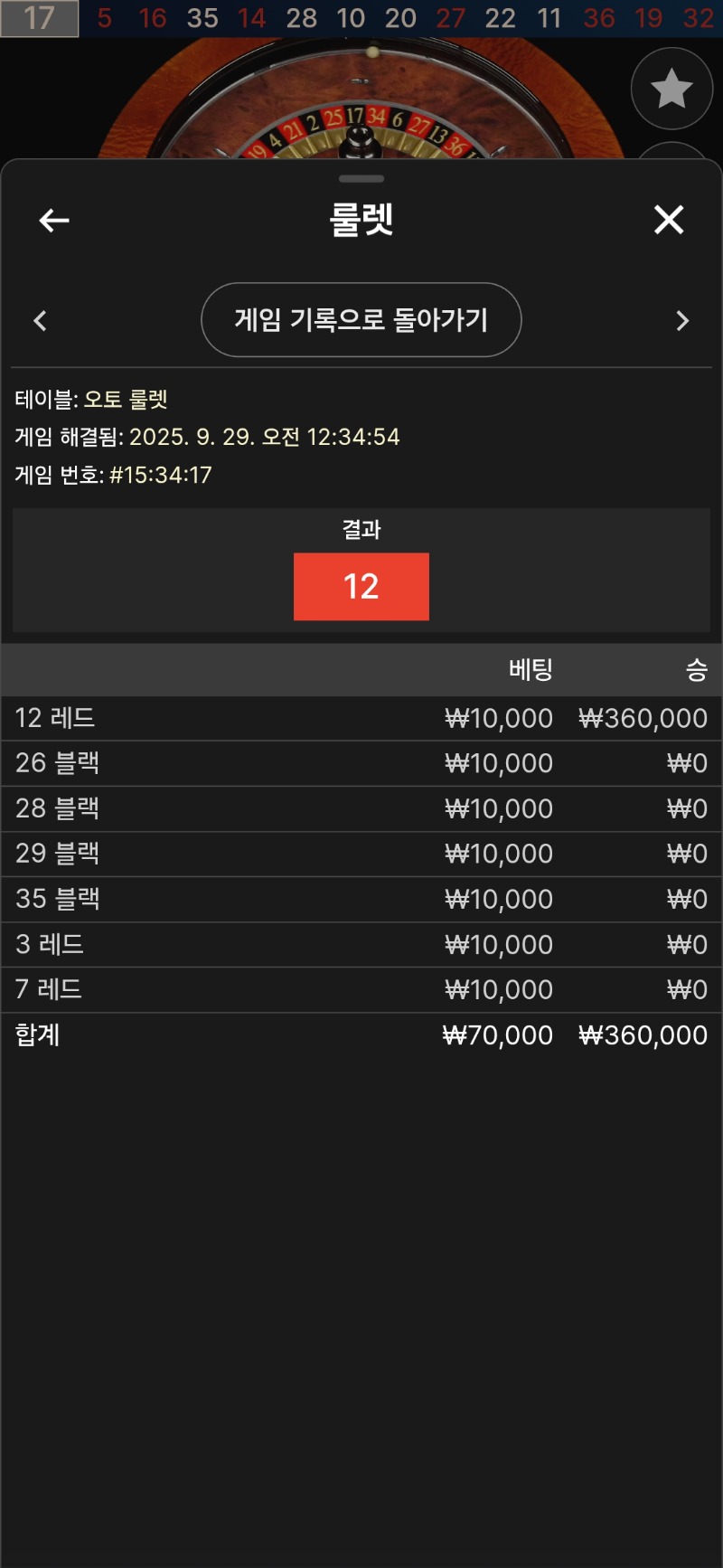
Task: Tap 게임 기록으로 돌아가기 button
Action: pyautogui.click(x=361, y=320)
